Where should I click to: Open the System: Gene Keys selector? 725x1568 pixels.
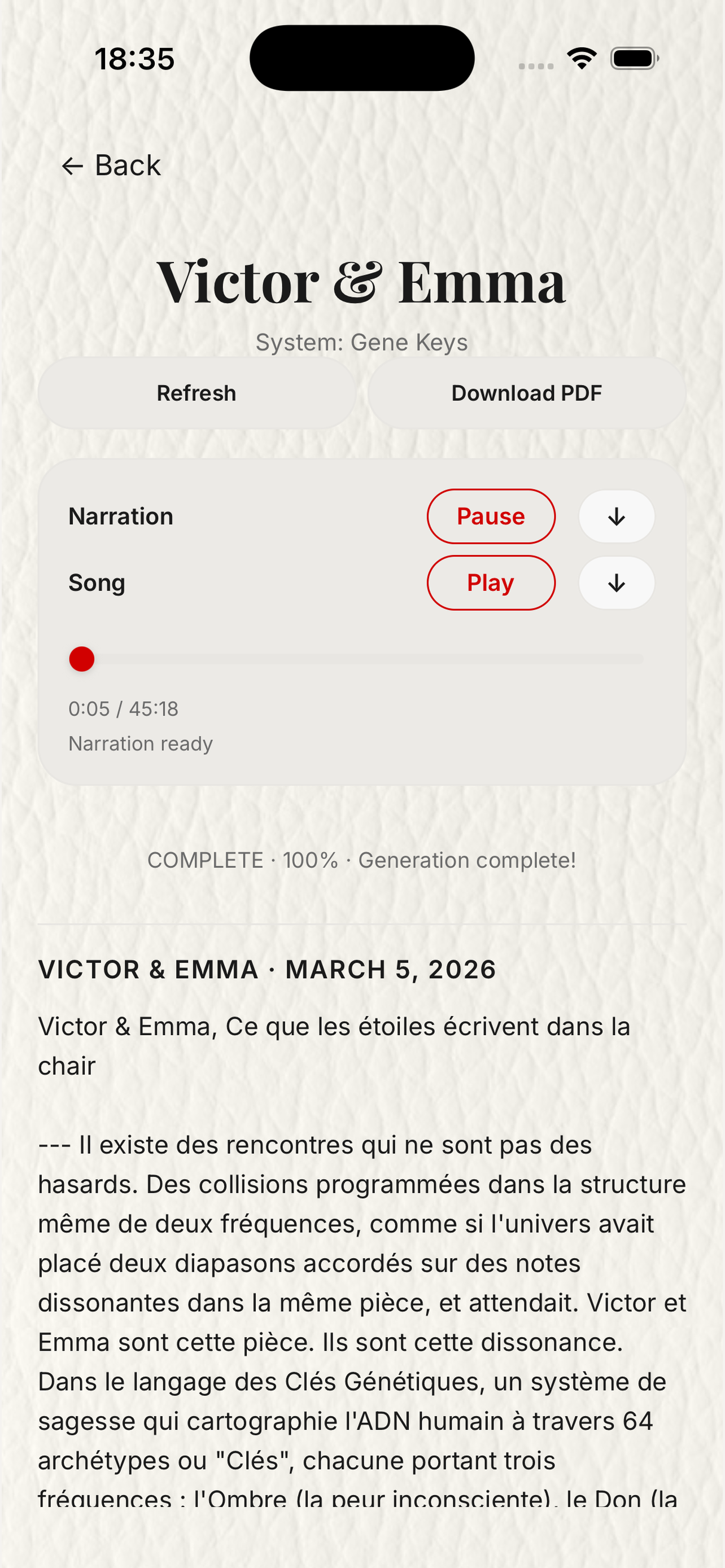coord(361,342)
